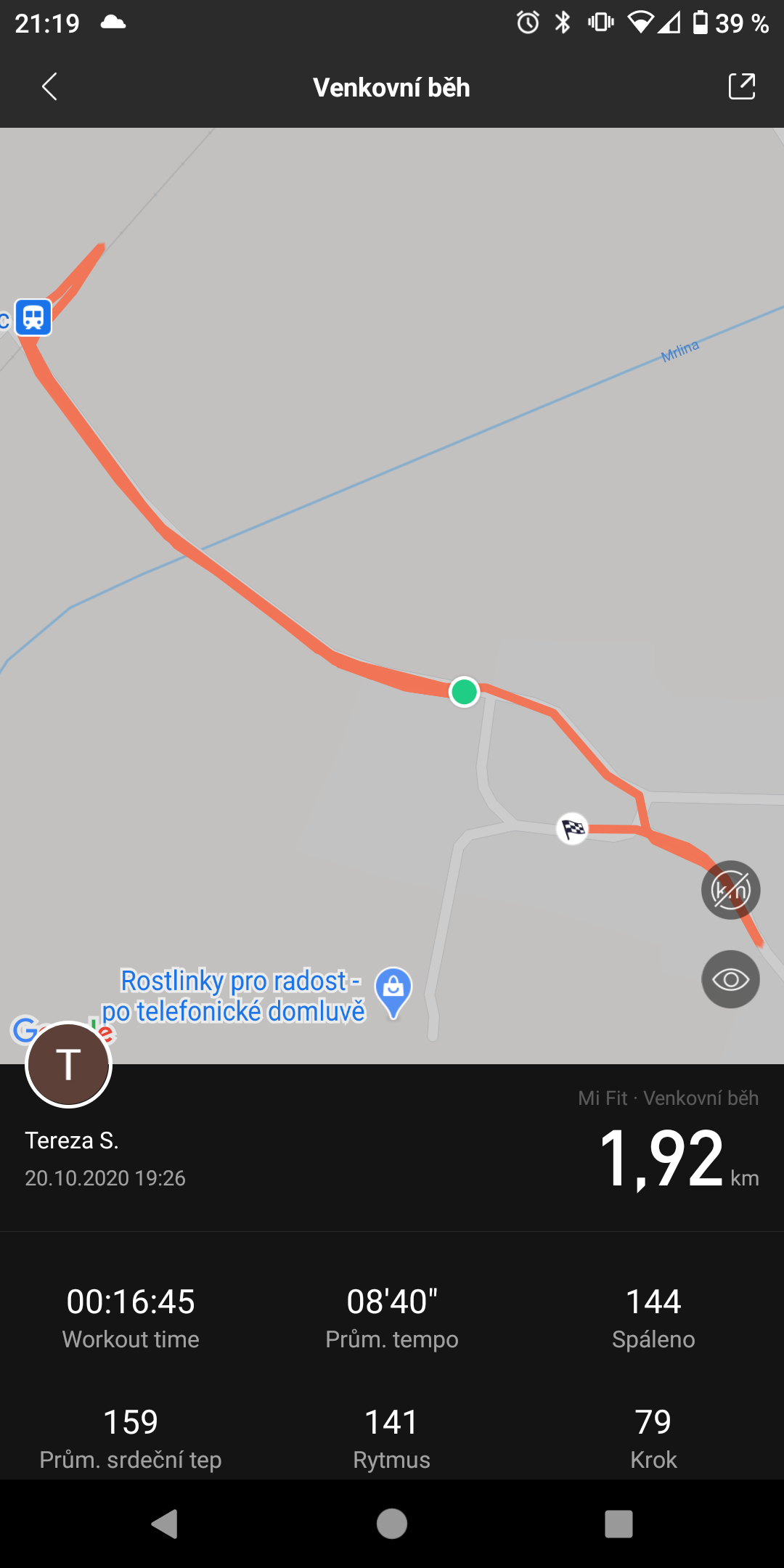Toggle kilometer markers on the map
This screenshot has height=1568, width=784.
pos(730,890)
